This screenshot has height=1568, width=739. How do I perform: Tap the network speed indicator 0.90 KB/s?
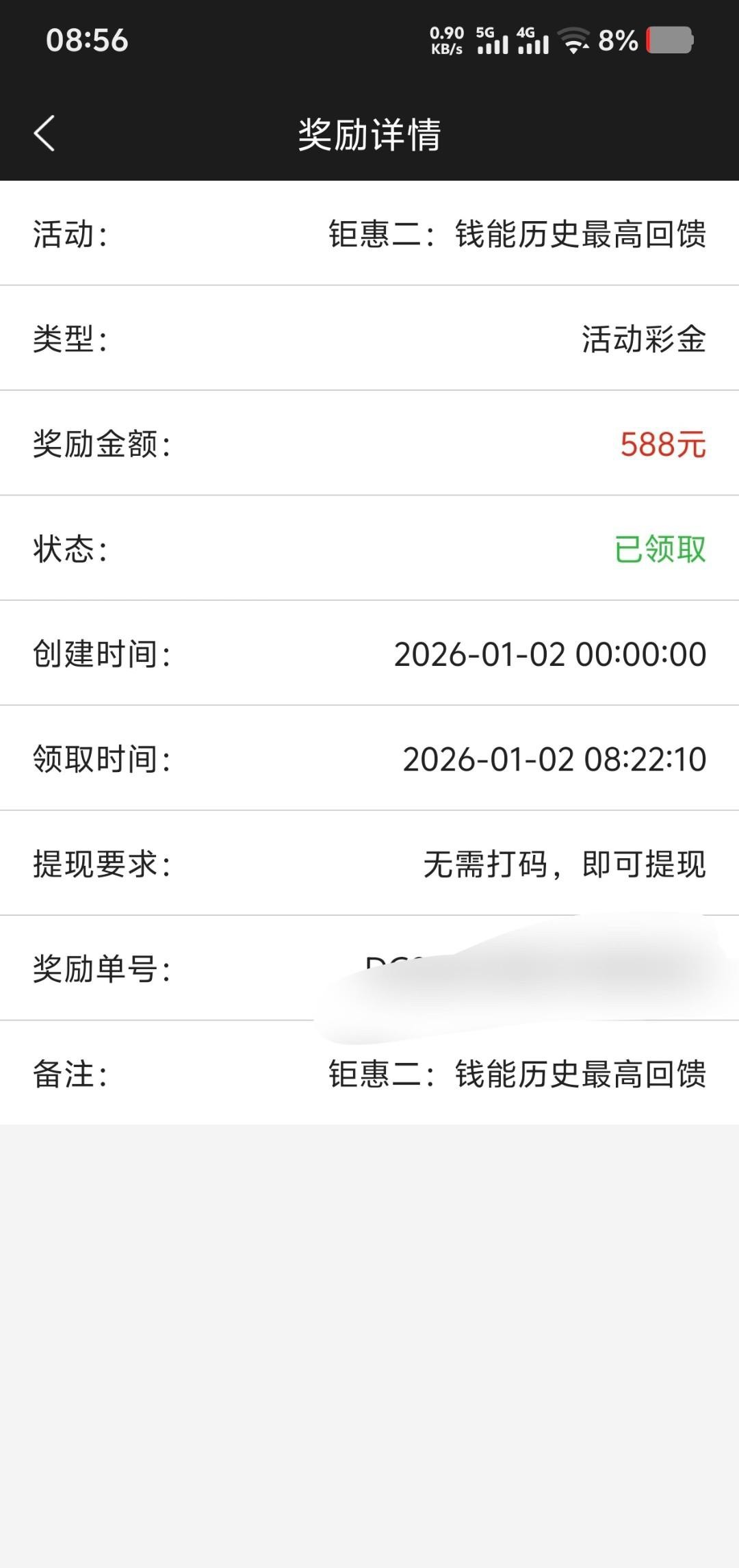(x=446, y=41)
